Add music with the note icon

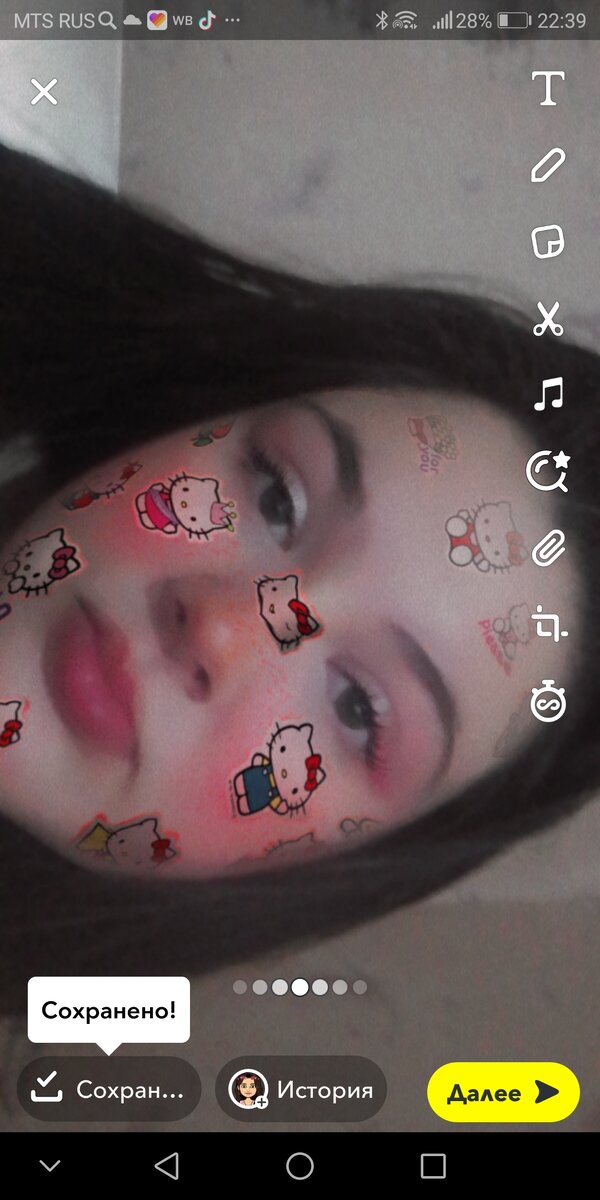pyautogui.click(x=548, y=395)
